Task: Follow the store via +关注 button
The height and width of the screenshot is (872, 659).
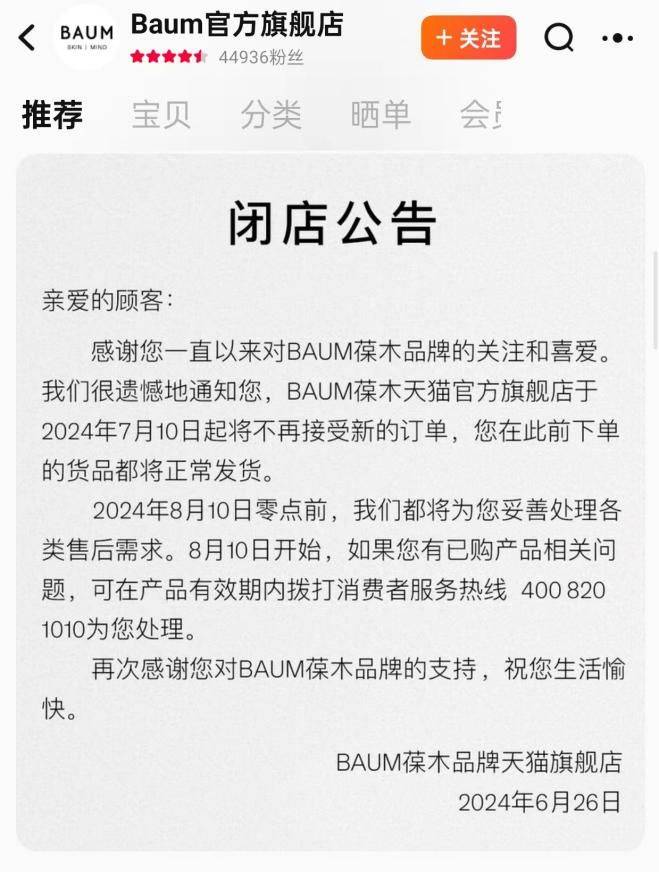Action: click(468, 38)
